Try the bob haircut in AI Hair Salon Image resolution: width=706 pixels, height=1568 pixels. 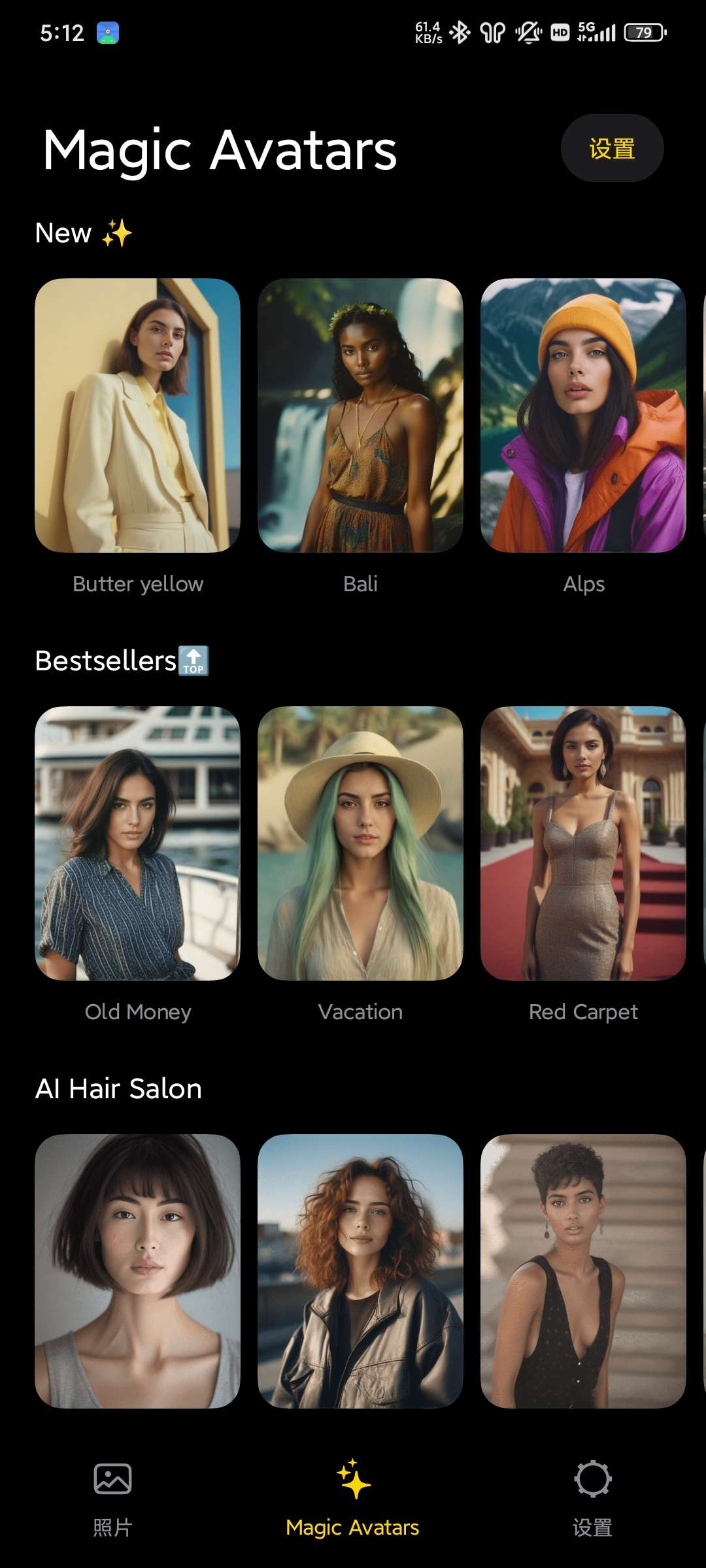pyautogui.click(x=137, y=1271)
